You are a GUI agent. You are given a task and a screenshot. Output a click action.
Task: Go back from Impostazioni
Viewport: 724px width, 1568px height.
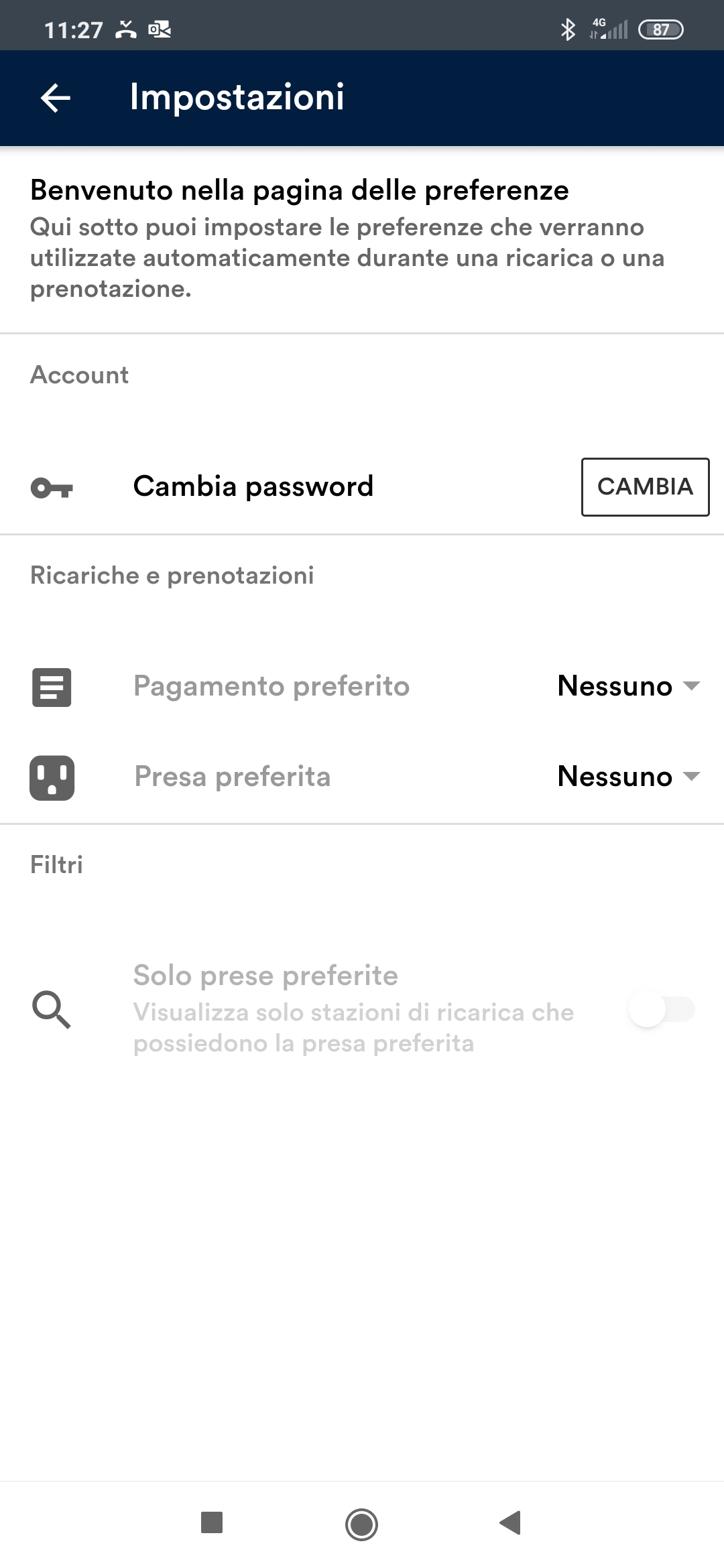(x=56, y=98)
